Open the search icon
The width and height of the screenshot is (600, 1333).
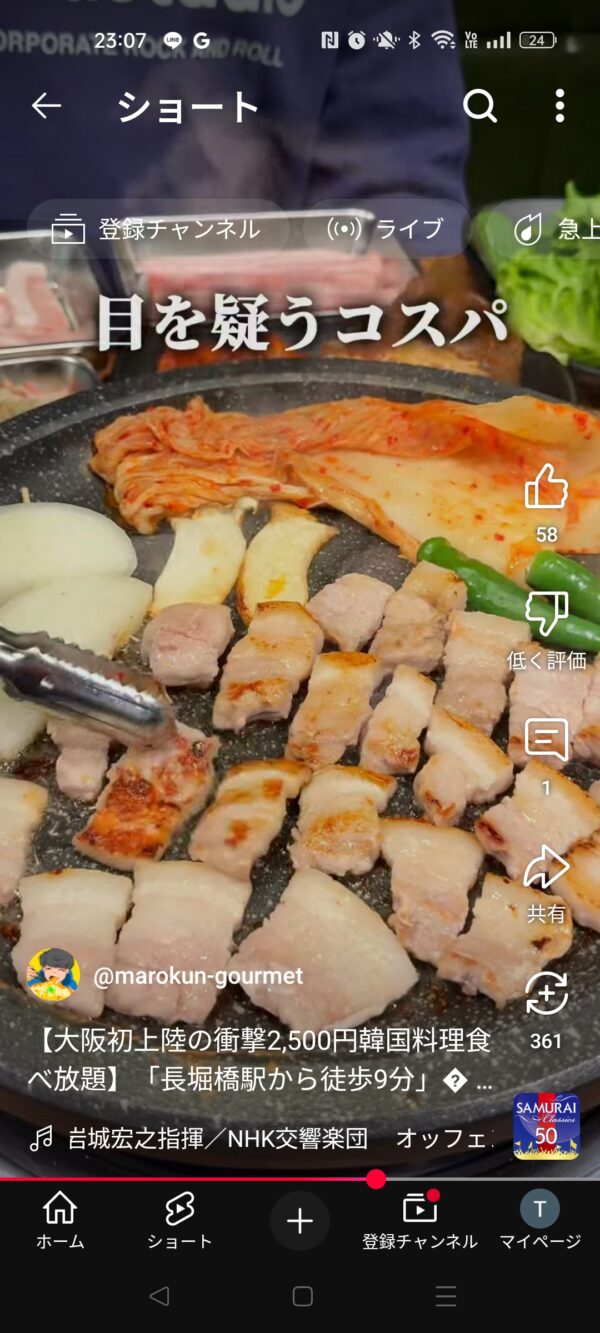480,106
